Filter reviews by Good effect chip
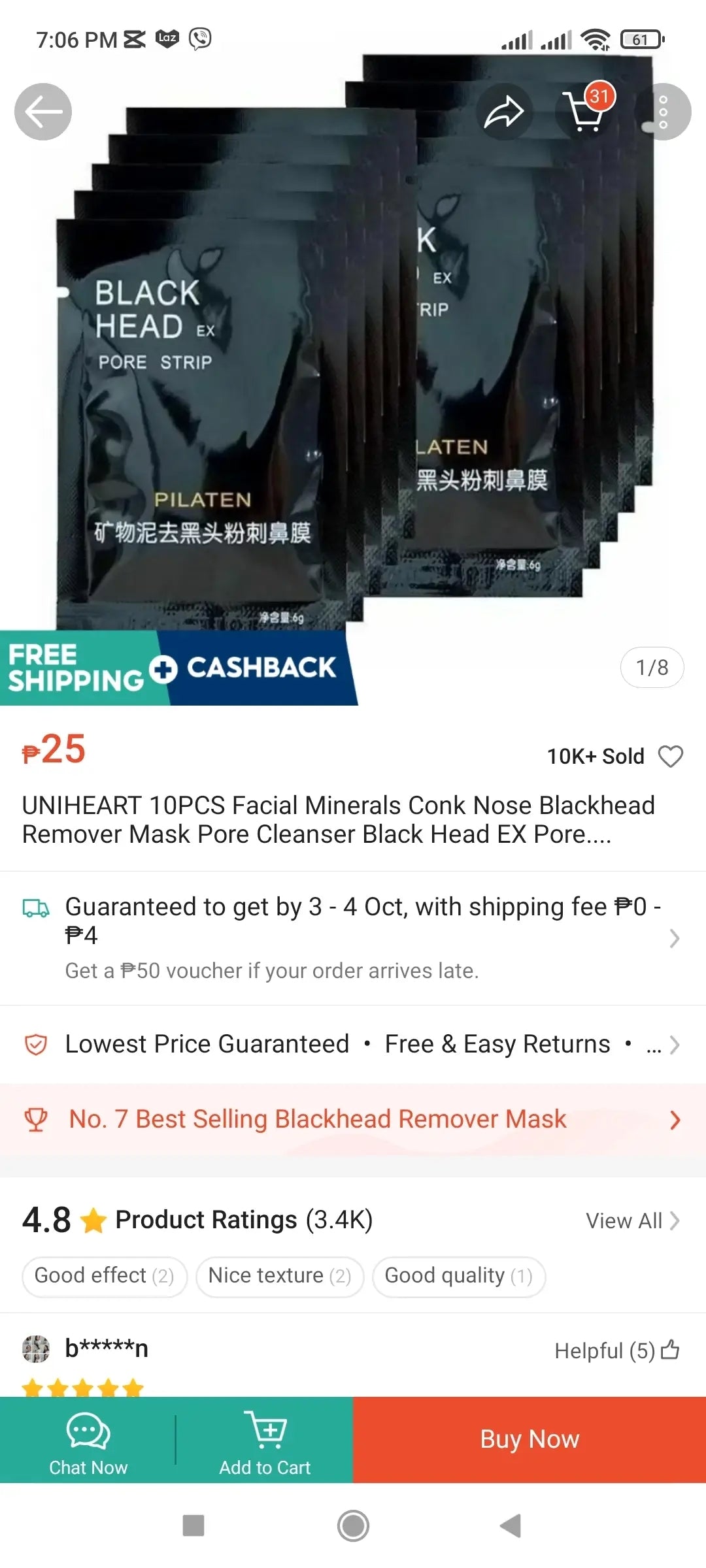The image size is (706, 1568). 105,1275
